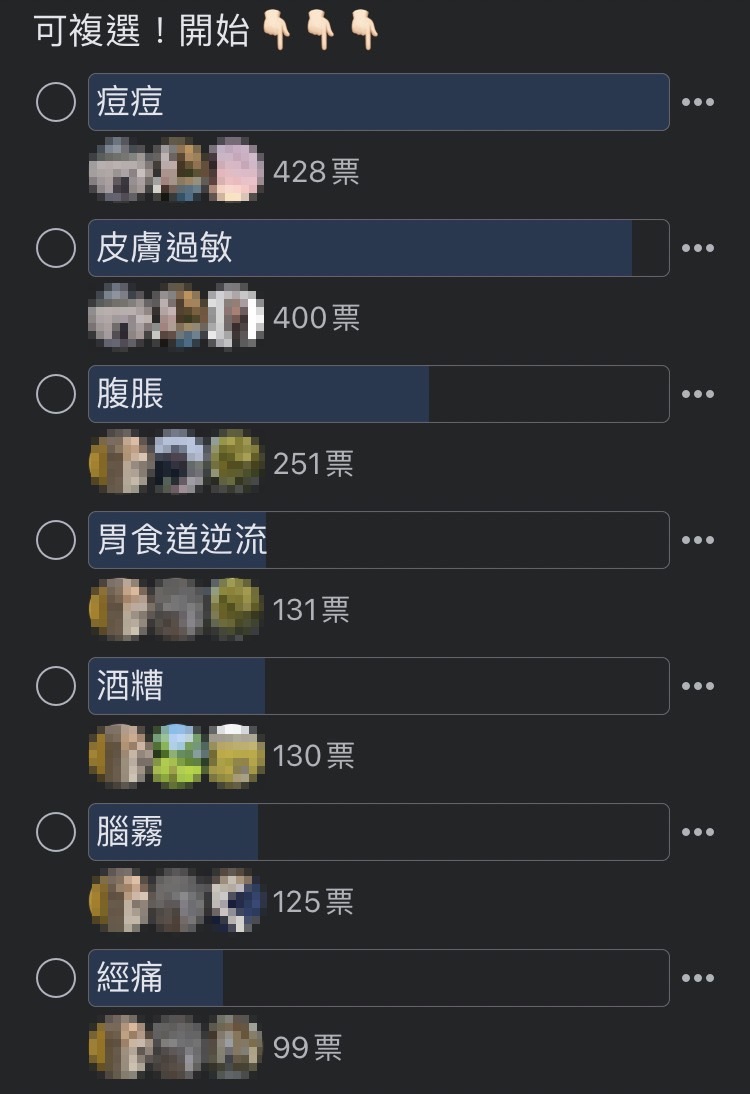Choose the 經痛 option circle
This screenshot has width=750, height=1094.
tap(56, 978)
